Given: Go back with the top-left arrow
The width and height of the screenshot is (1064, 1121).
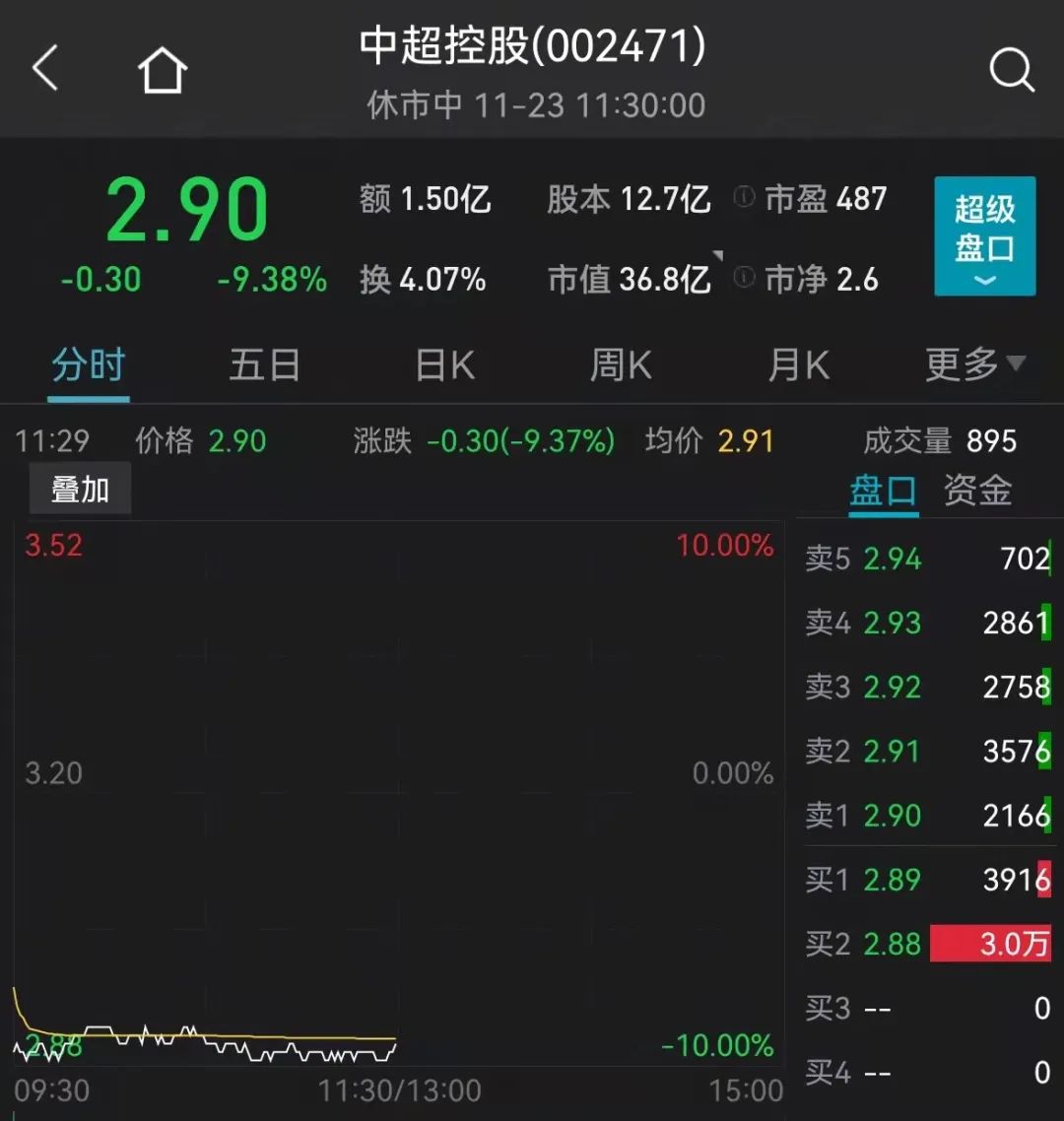Looking at the screenshot, I should click(x=45, y=70).
